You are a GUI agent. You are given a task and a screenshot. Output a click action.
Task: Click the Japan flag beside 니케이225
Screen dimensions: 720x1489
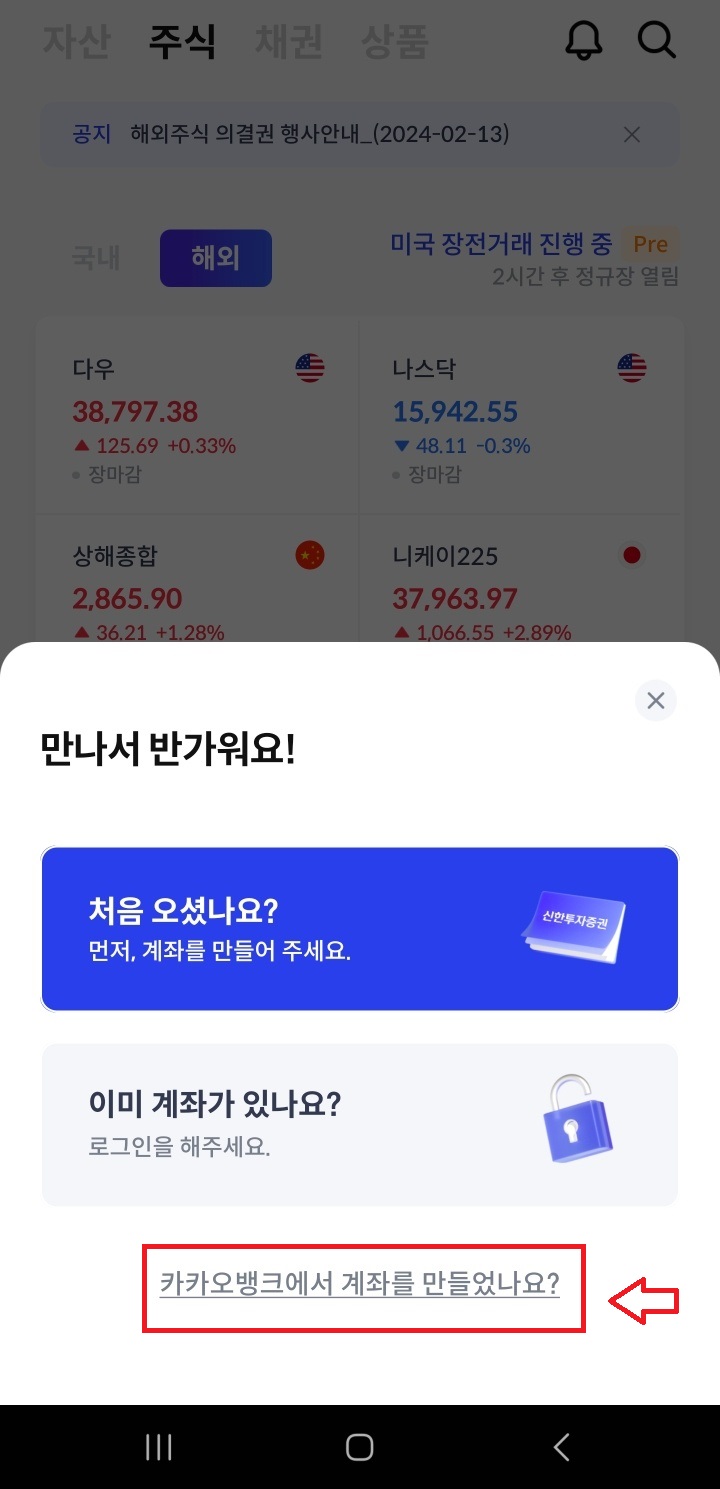(632, 555)
